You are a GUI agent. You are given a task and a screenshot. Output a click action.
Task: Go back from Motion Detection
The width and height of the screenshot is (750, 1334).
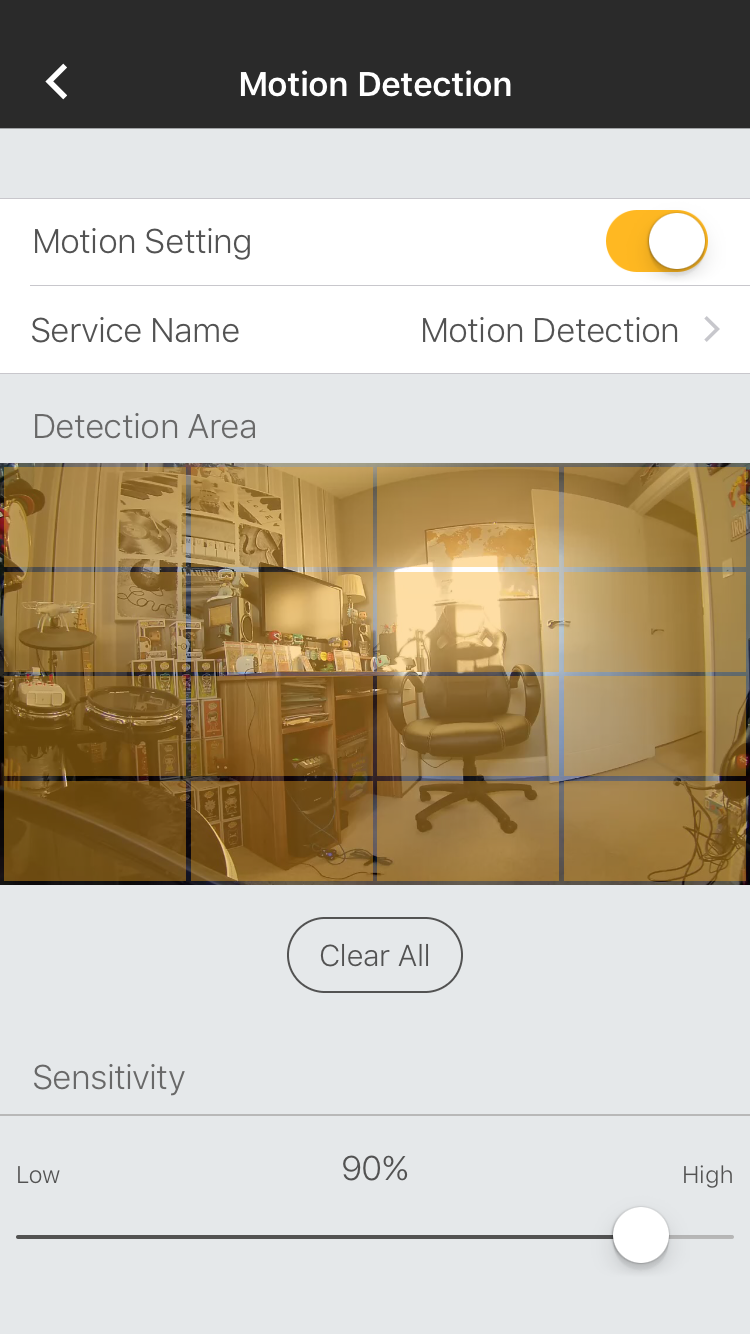click(x=57, y=83)
